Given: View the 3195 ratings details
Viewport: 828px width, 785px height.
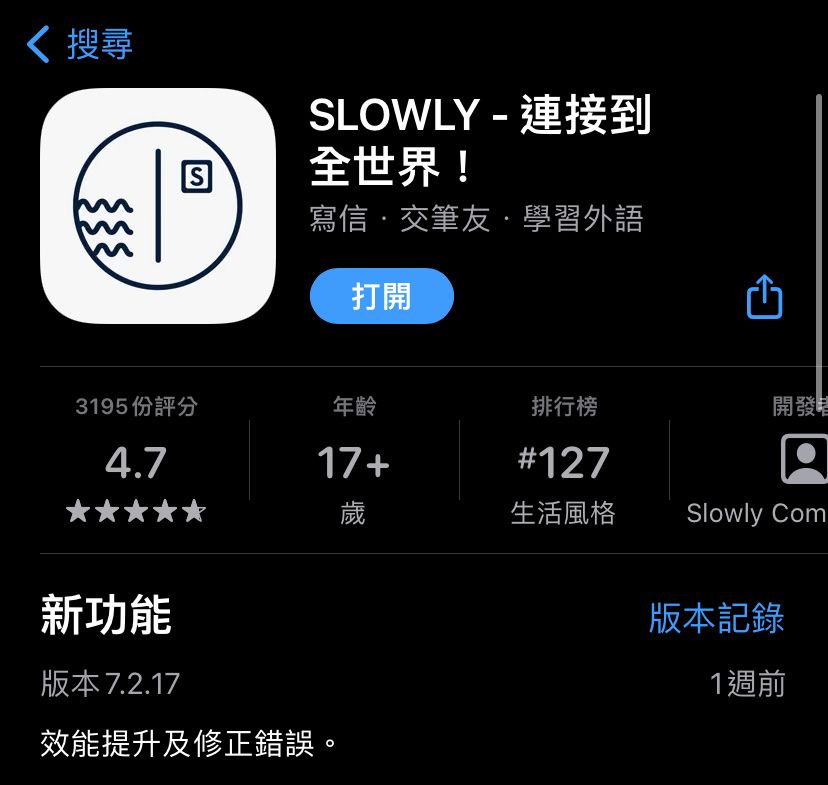Looking at the screenshot, I should [136, 463].
